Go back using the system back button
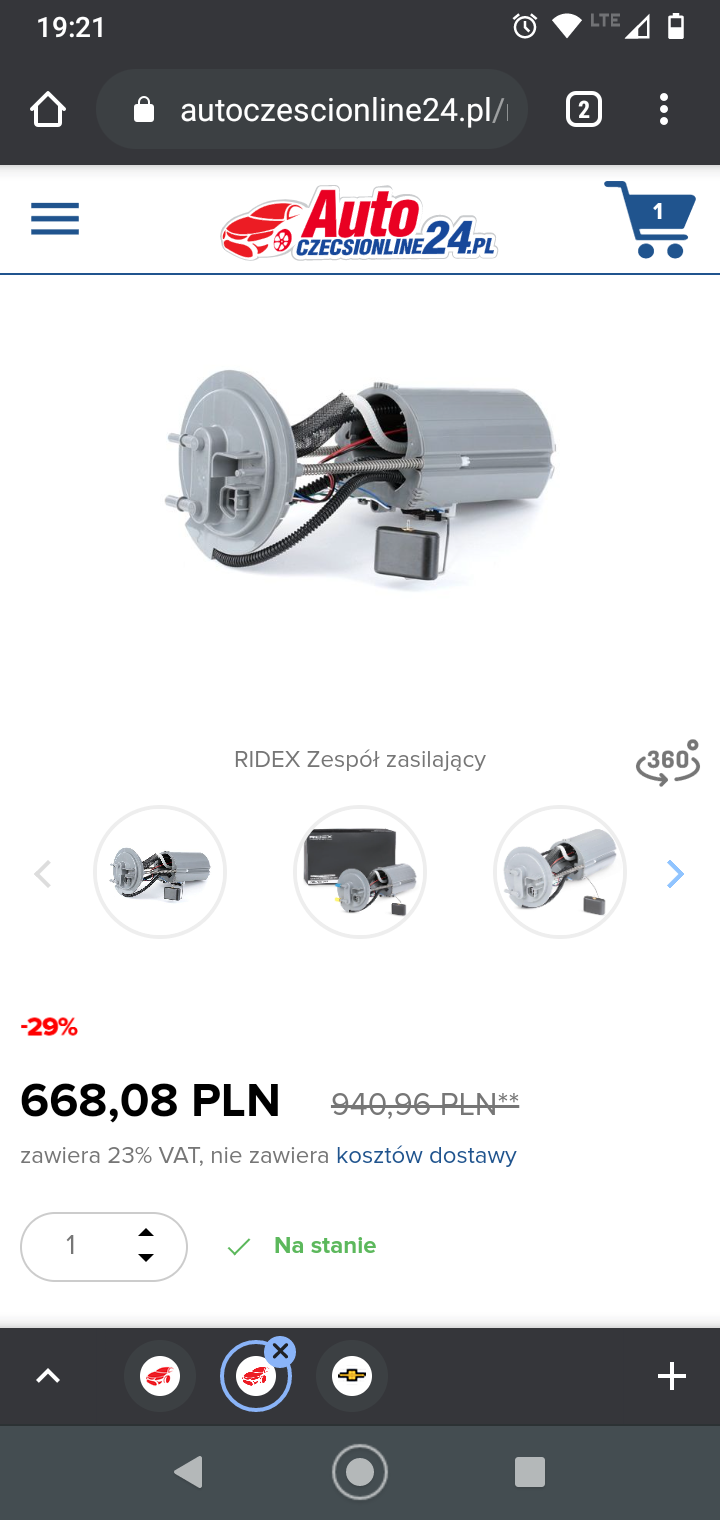Viewport: 720px width, 1520px height. 188,1472
